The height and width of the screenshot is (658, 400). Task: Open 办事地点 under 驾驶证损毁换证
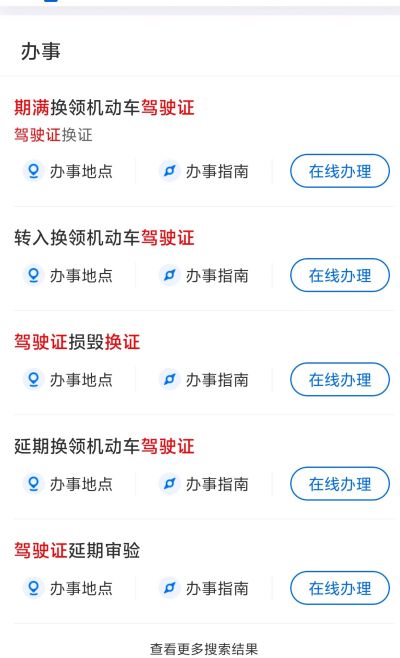click(x=68, y=379)
